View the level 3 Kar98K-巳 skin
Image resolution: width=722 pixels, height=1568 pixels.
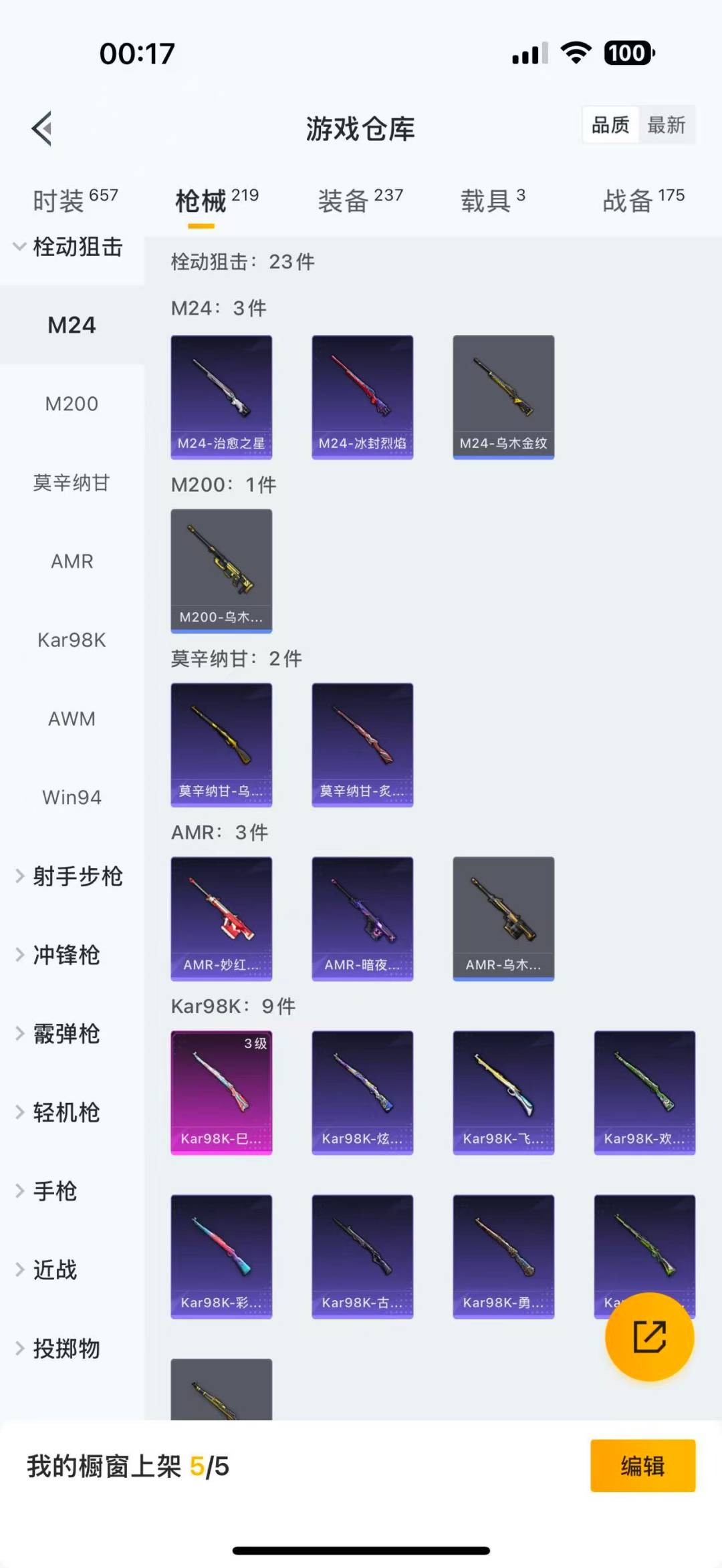pos(221,1092)
